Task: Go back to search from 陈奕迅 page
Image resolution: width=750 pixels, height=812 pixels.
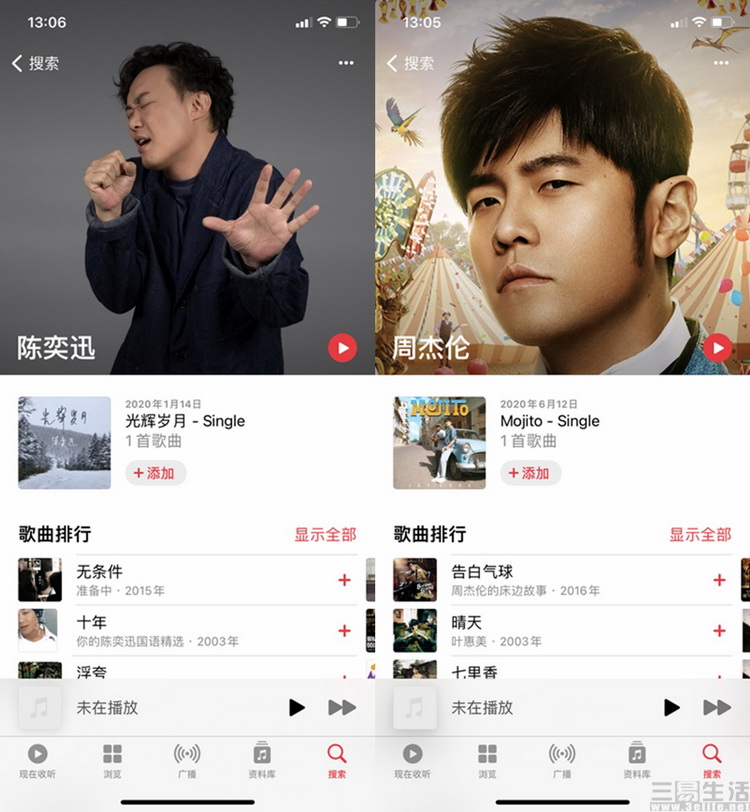Action: click(x=36, y=63)
